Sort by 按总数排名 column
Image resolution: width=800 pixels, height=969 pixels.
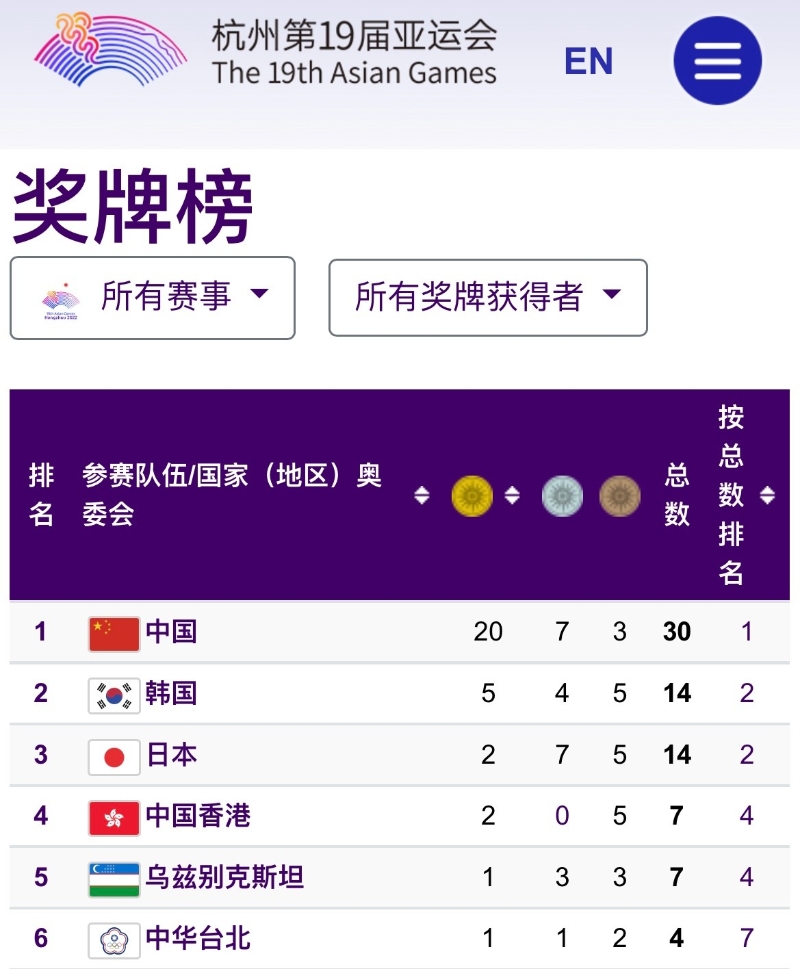coord(767,495)
